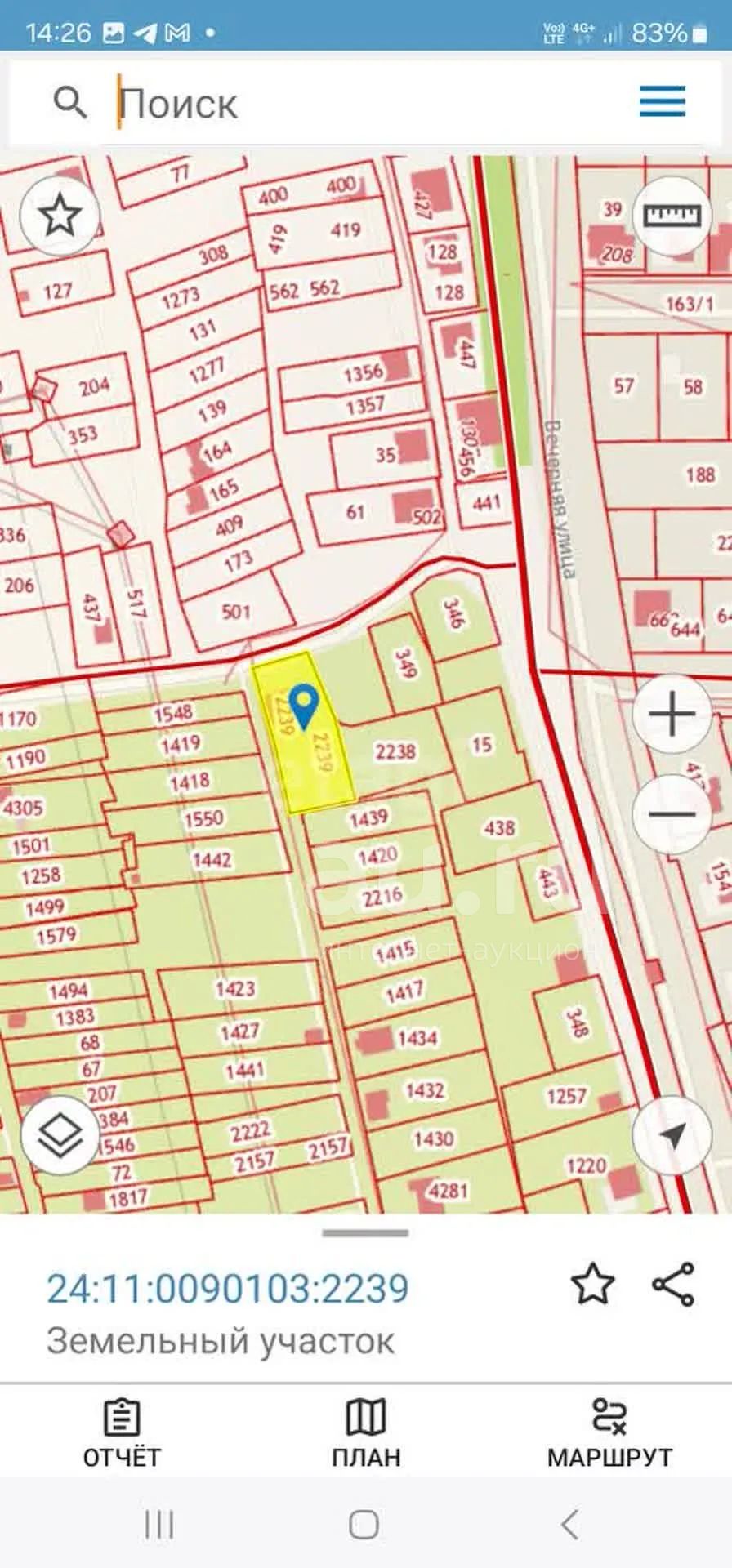Build a route with Маршрут
The image size is (732, 1568).
[609, 1435]
